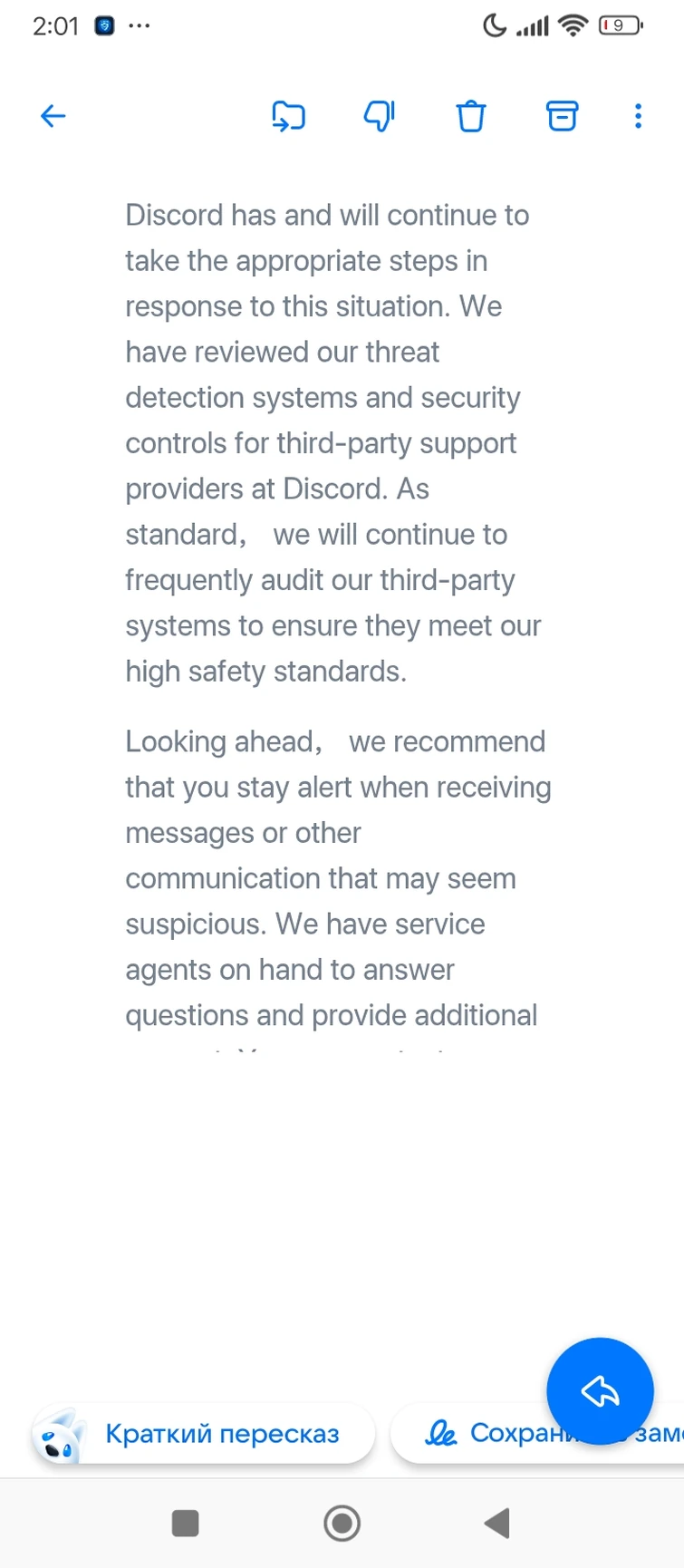Screen dimensions: 684x1568
Task: Mark the email as spam with thumbs-down
Action: point(380,116)
